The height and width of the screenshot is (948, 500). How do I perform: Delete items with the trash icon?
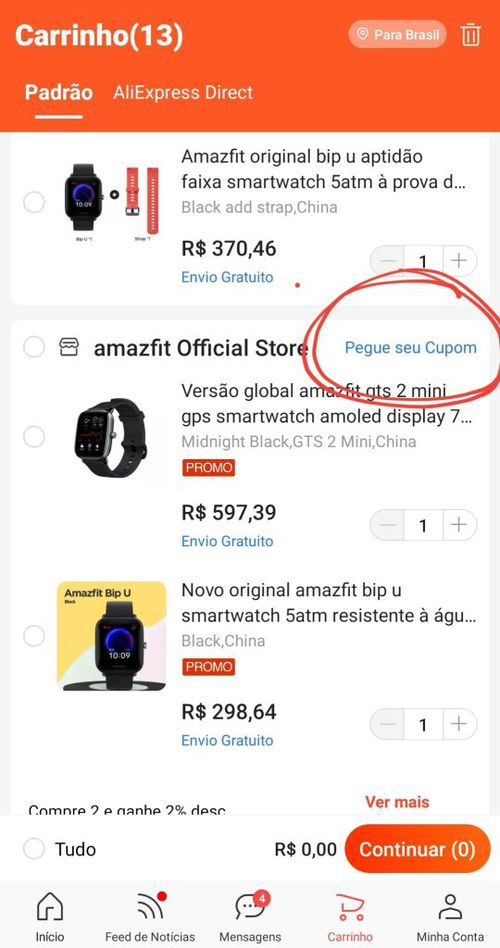tap(470, 35)
